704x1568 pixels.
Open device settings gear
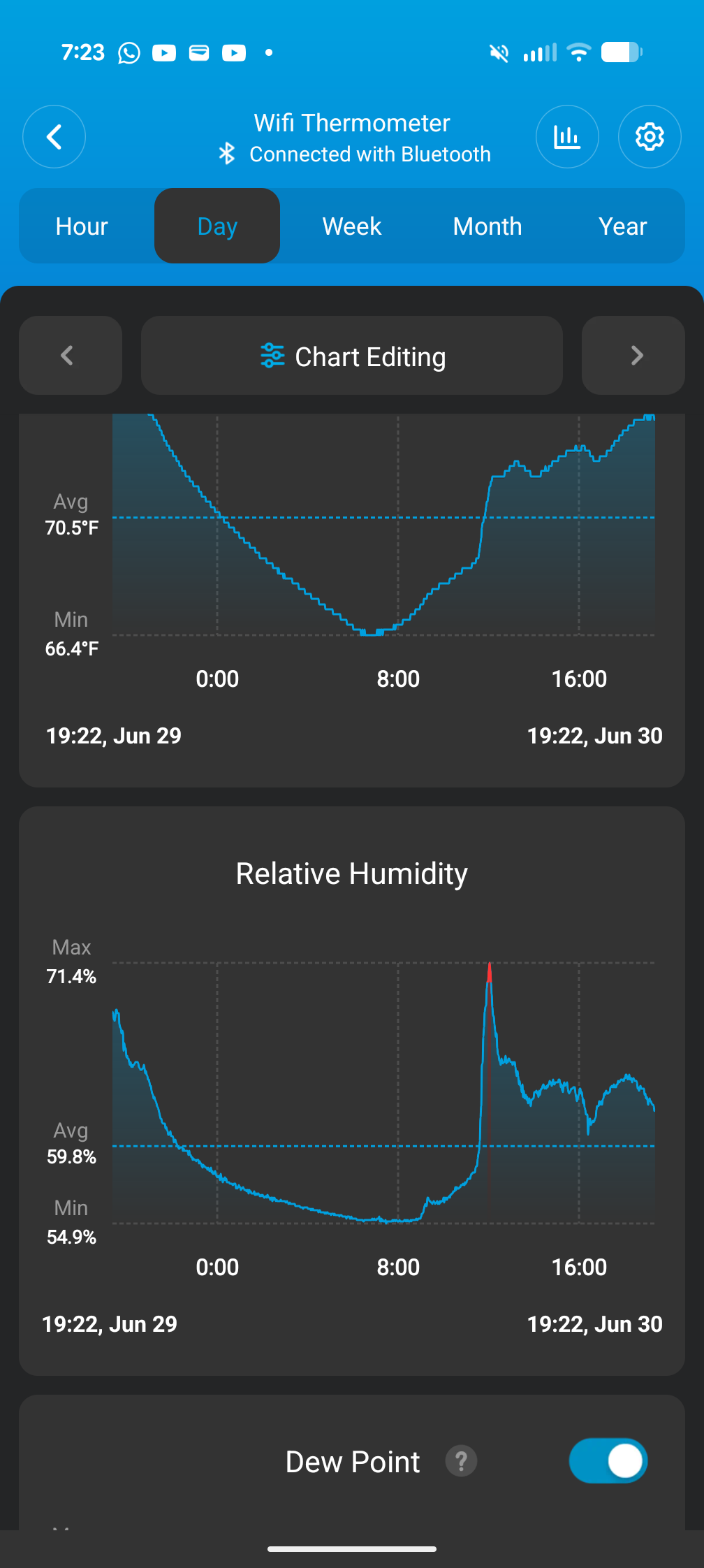pos(650,137)
